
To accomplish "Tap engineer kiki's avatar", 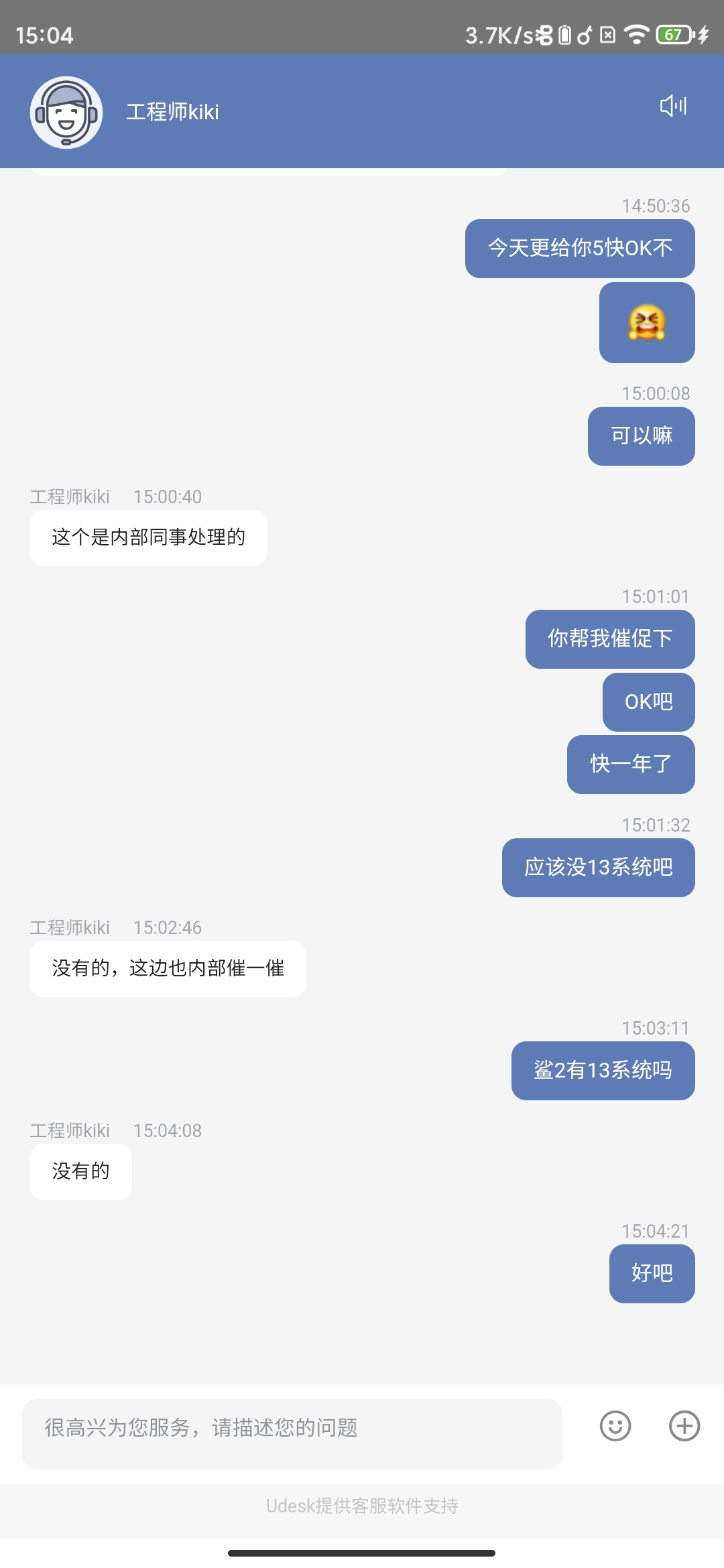I will click(66, 113).
